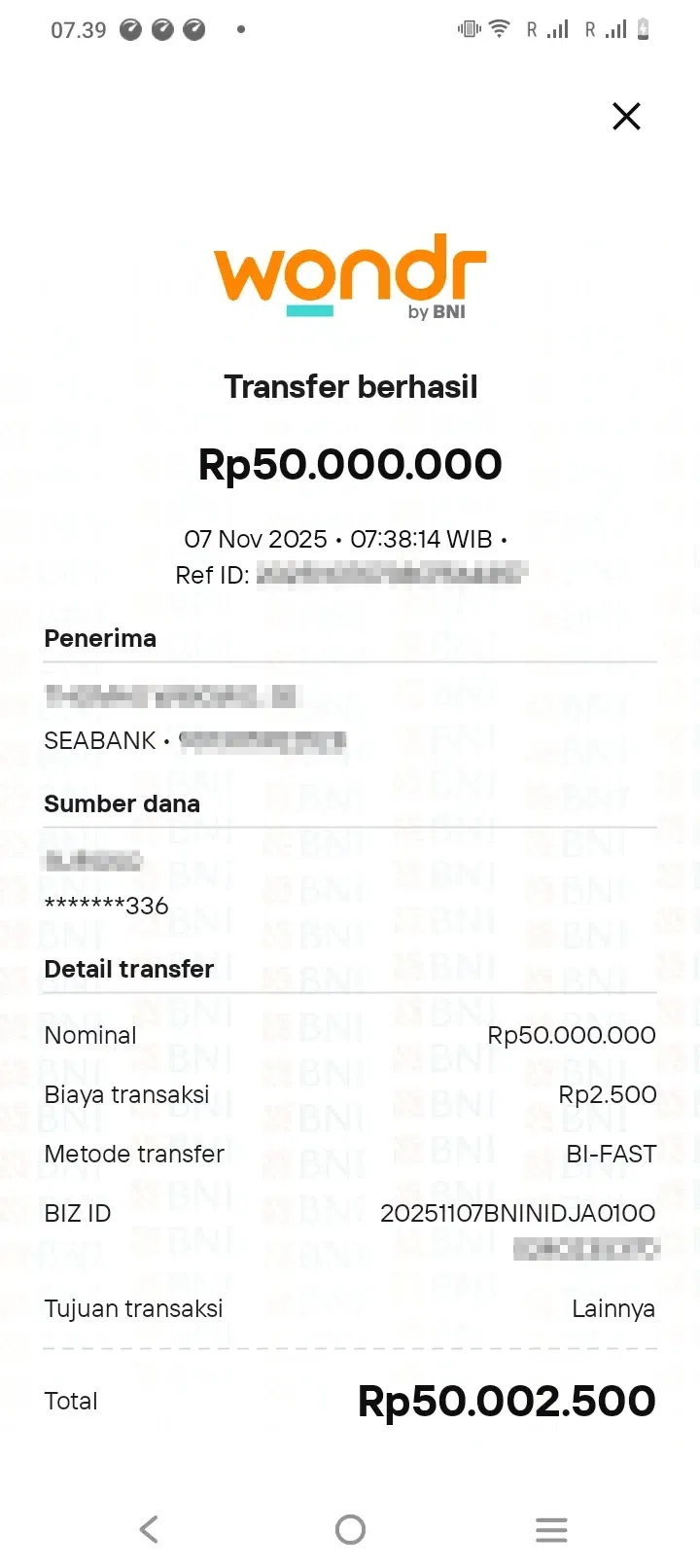This screenshot has width=700, height=1568.
Task: Open the recent apps view
Action: click(x=551, y=1529)
